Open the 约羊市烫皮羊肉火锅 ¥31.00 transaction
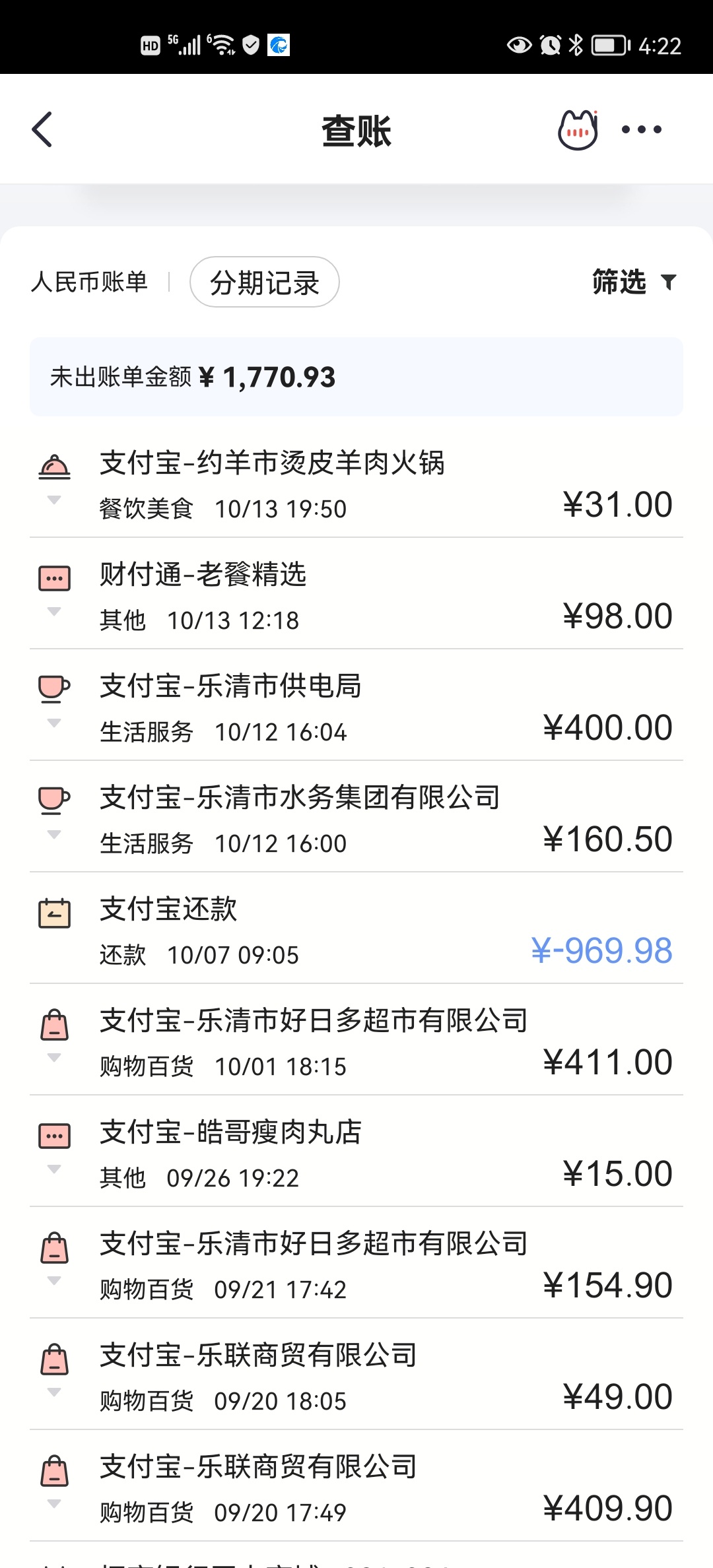Screen dimensions: 713x1568 point(356,483)
